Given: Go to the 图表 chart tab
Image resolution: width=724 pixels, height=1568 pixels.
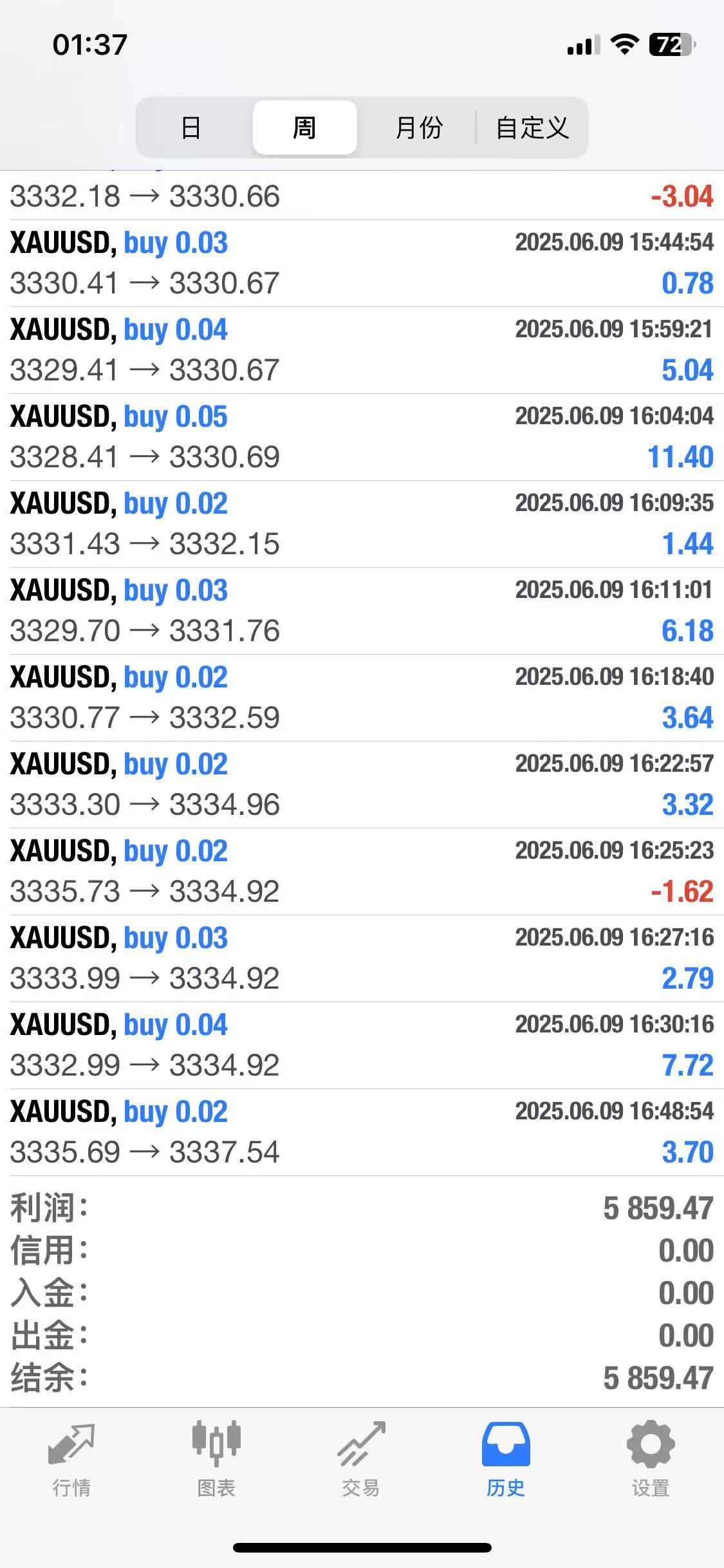Looking at the screenshot, I should click(x=216, y=1459).
